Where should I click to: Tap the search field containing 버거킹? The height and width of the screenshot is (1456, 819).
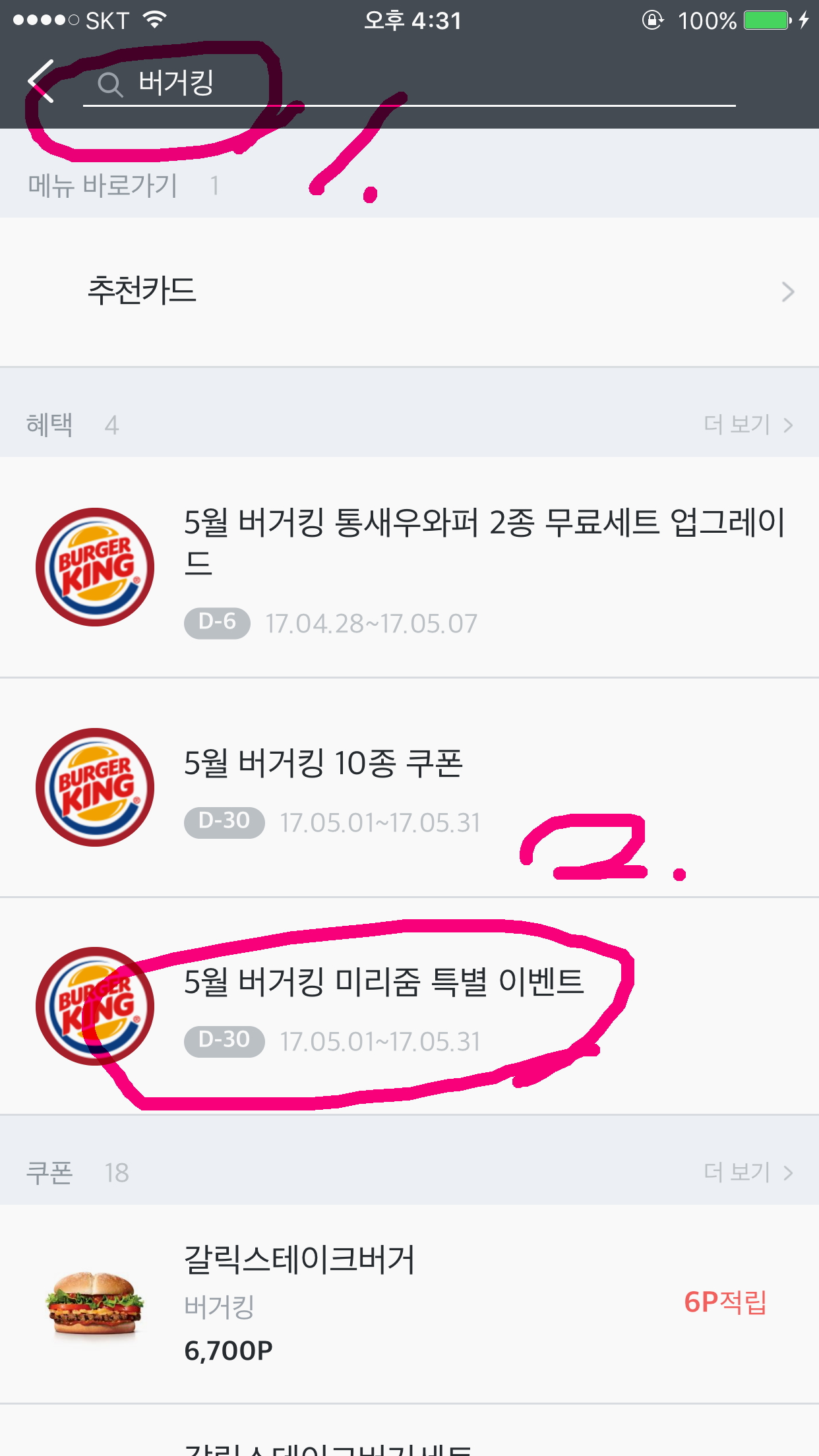pos(409,84)
